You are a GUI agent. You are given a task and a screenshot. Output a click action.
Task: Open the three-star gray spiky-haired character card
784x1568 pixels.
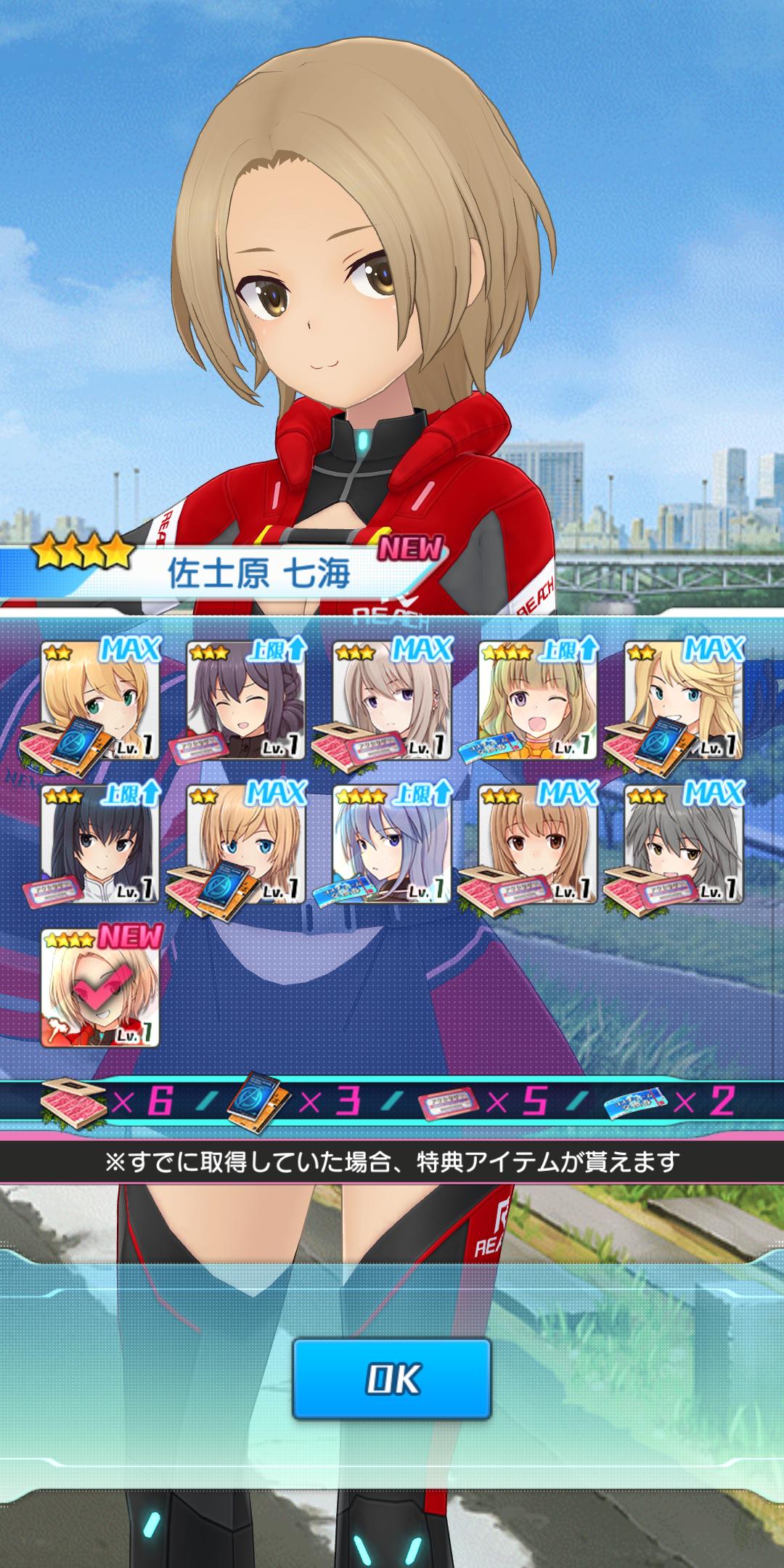click(x=684, y=844)
